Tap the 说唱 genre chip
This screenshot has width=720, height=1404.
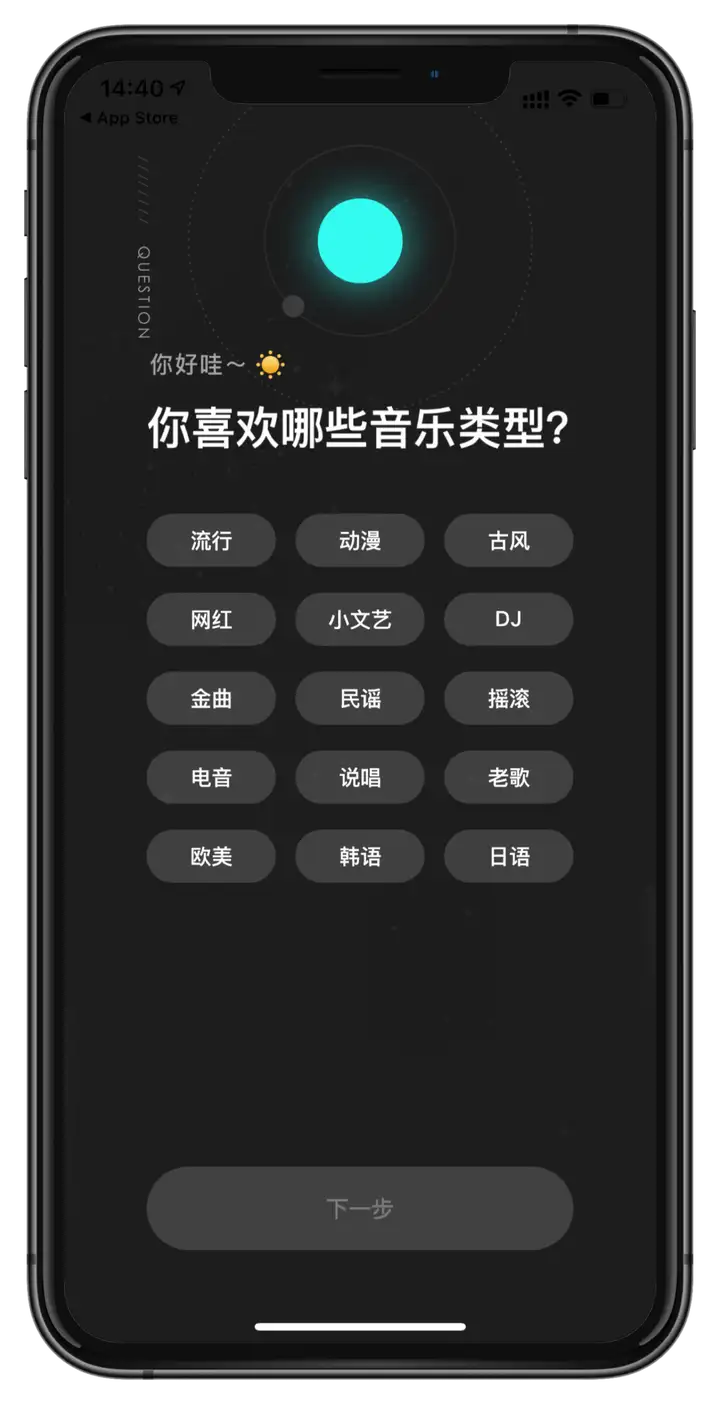(x=360, y=777)
